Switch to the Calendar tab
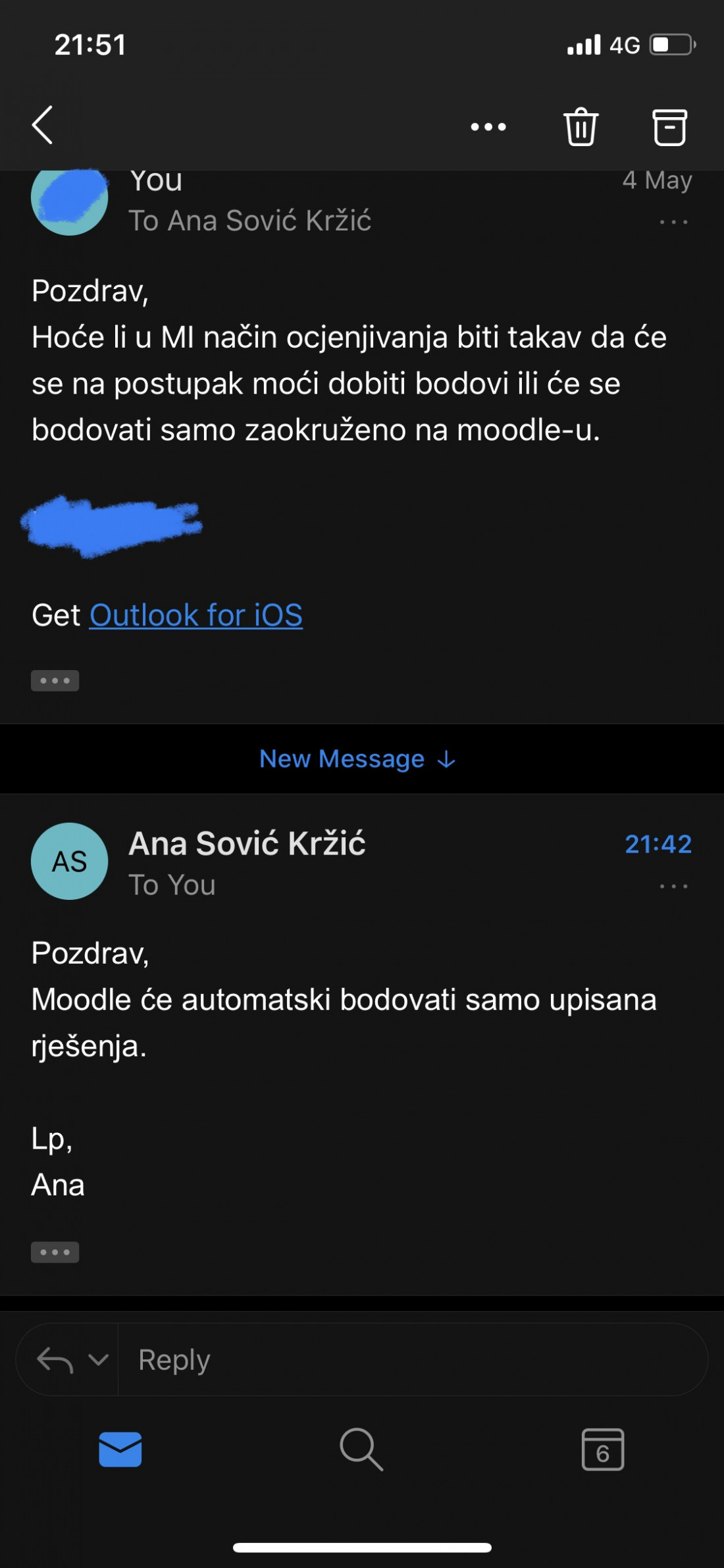Image resolution: width=724 pixels, height=1568 pixels. 603,1449
